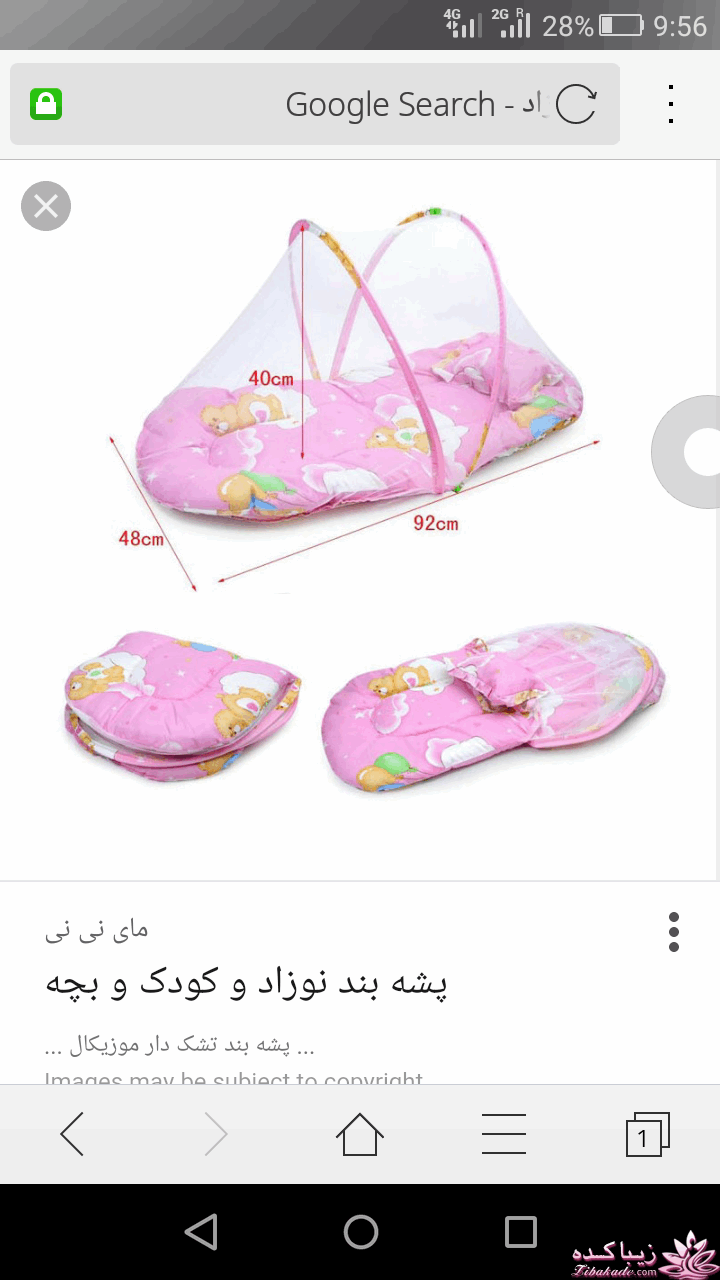Image resolution: width=720 pixels, height=1280 pixels.
Task: Open the browser overflow three-dot menu
Action: point(670,103)
